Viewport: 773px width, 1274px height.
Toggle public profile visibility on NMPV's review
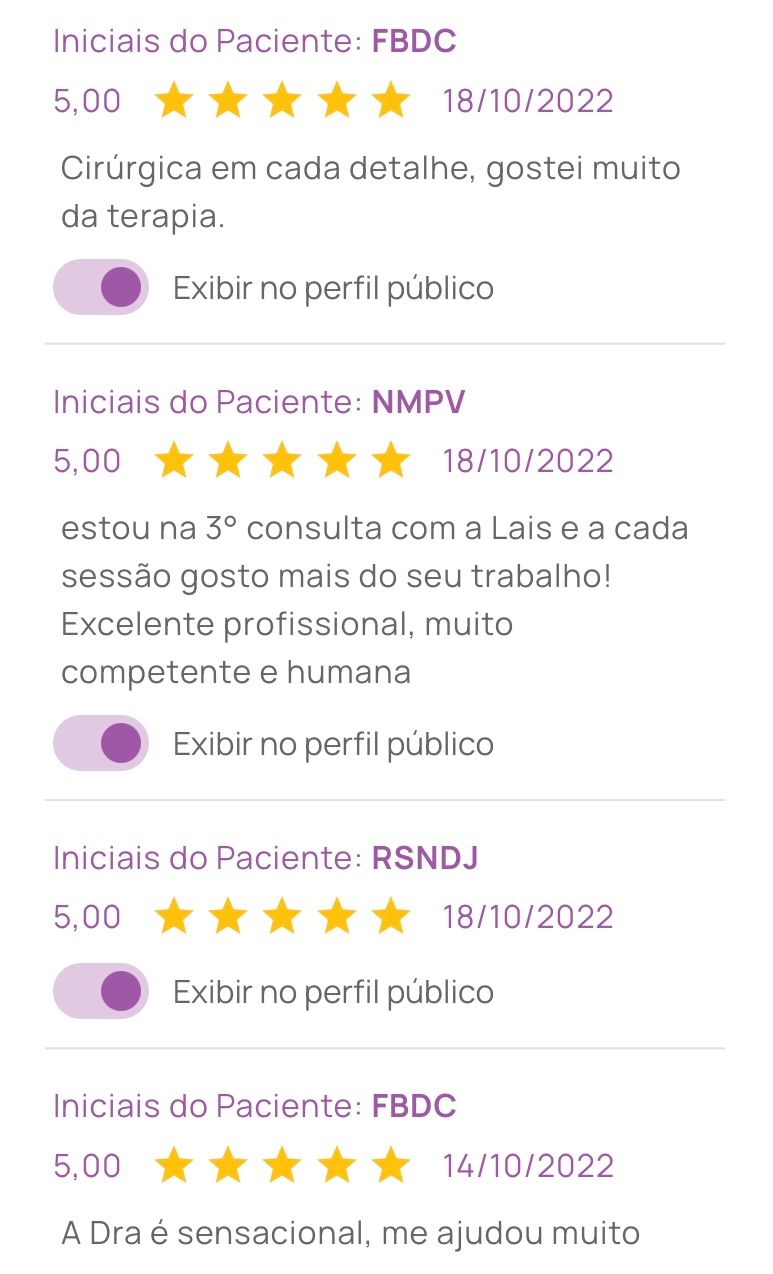click(100, 743)
